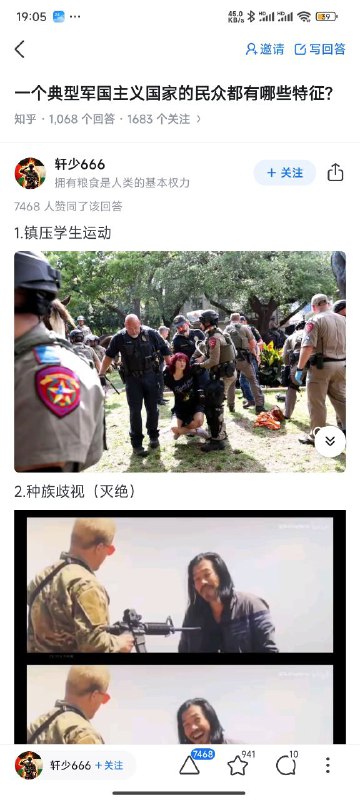The height and width of the screenshot is (800, 360).
Task: Open the comments bubble showing 10
Action: pyautogui.click(x=286, y=765)
